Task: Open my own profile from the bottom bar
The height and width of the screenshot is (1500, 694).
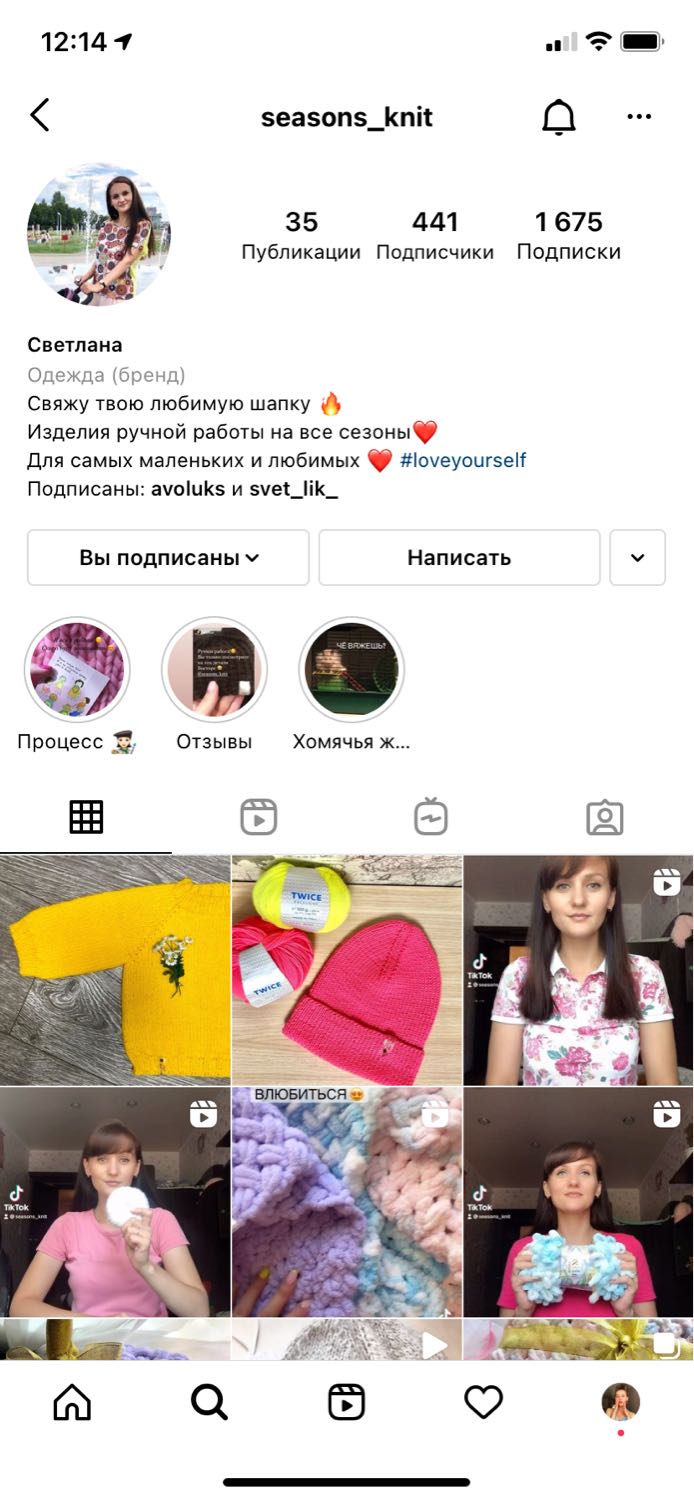Action: point(620,1403)
